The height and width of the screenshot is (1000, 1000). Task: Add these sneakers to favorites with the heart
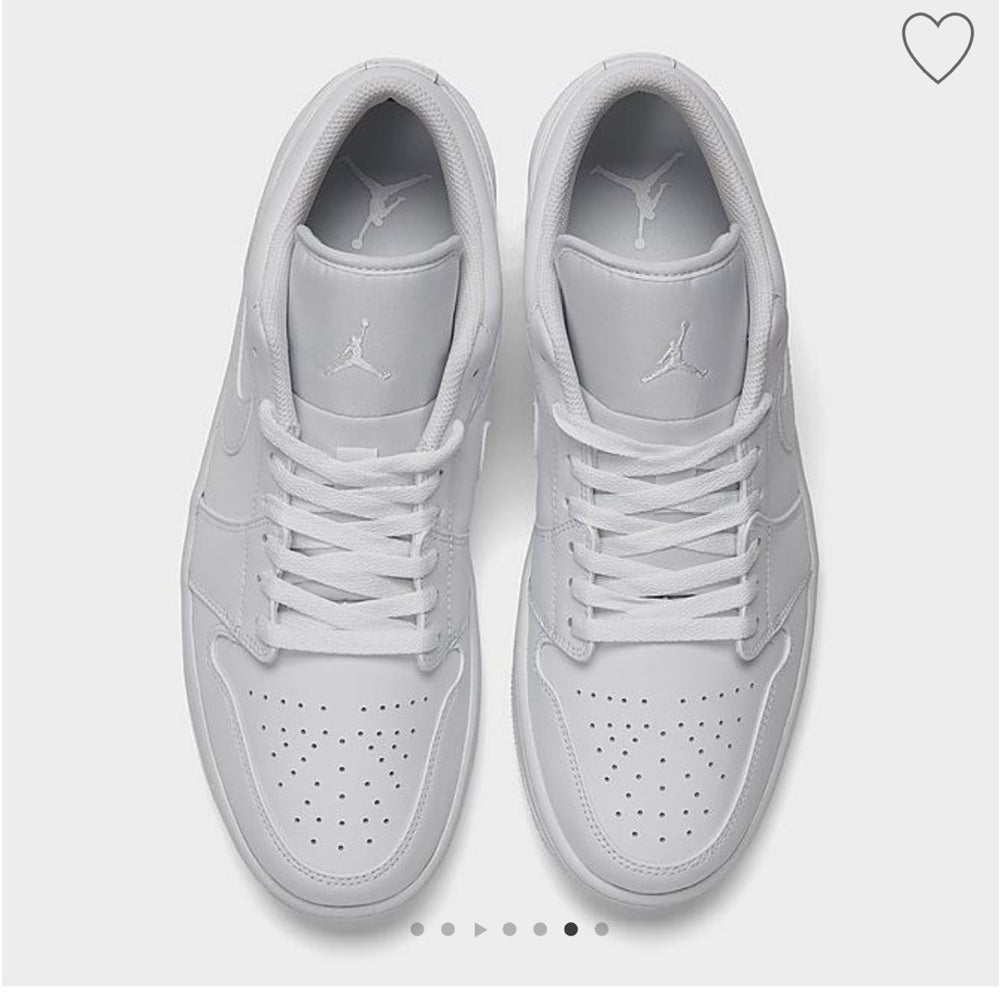[937, 47]
